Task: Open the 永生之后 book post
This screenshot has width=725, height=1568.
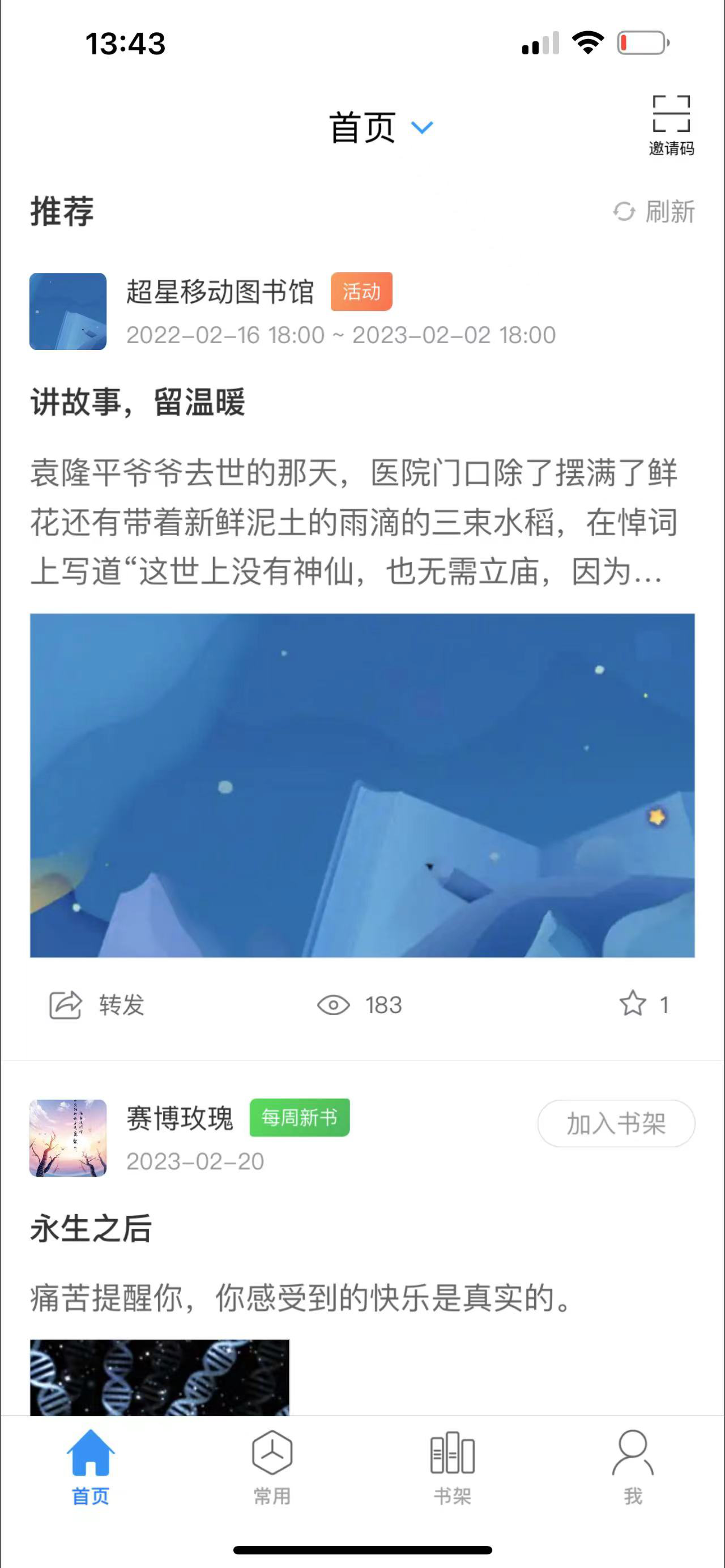Action: click(x=91, y=1228)
